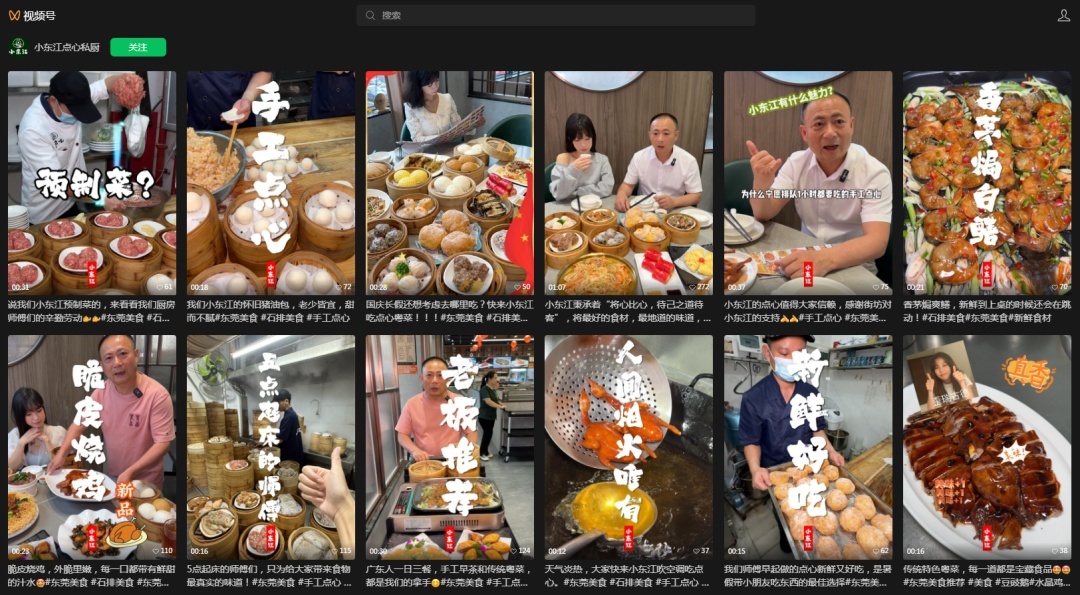Go to the 视频号 home logo
This screenshot has height=595, width=1080.
(x=32, y=15)
